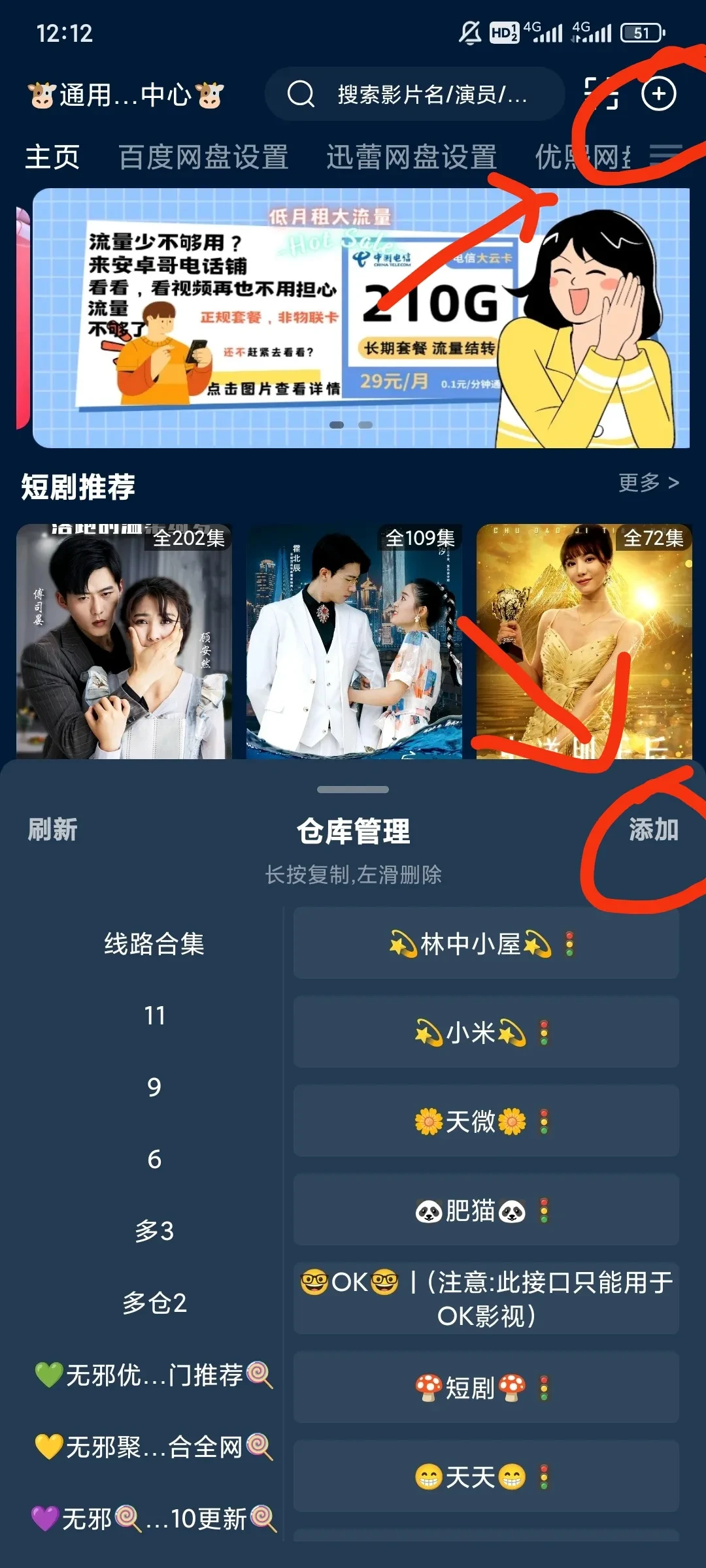Open the search box for movies and actors
This screenshot has width=706, height=1568.
(x=415, y=94)
